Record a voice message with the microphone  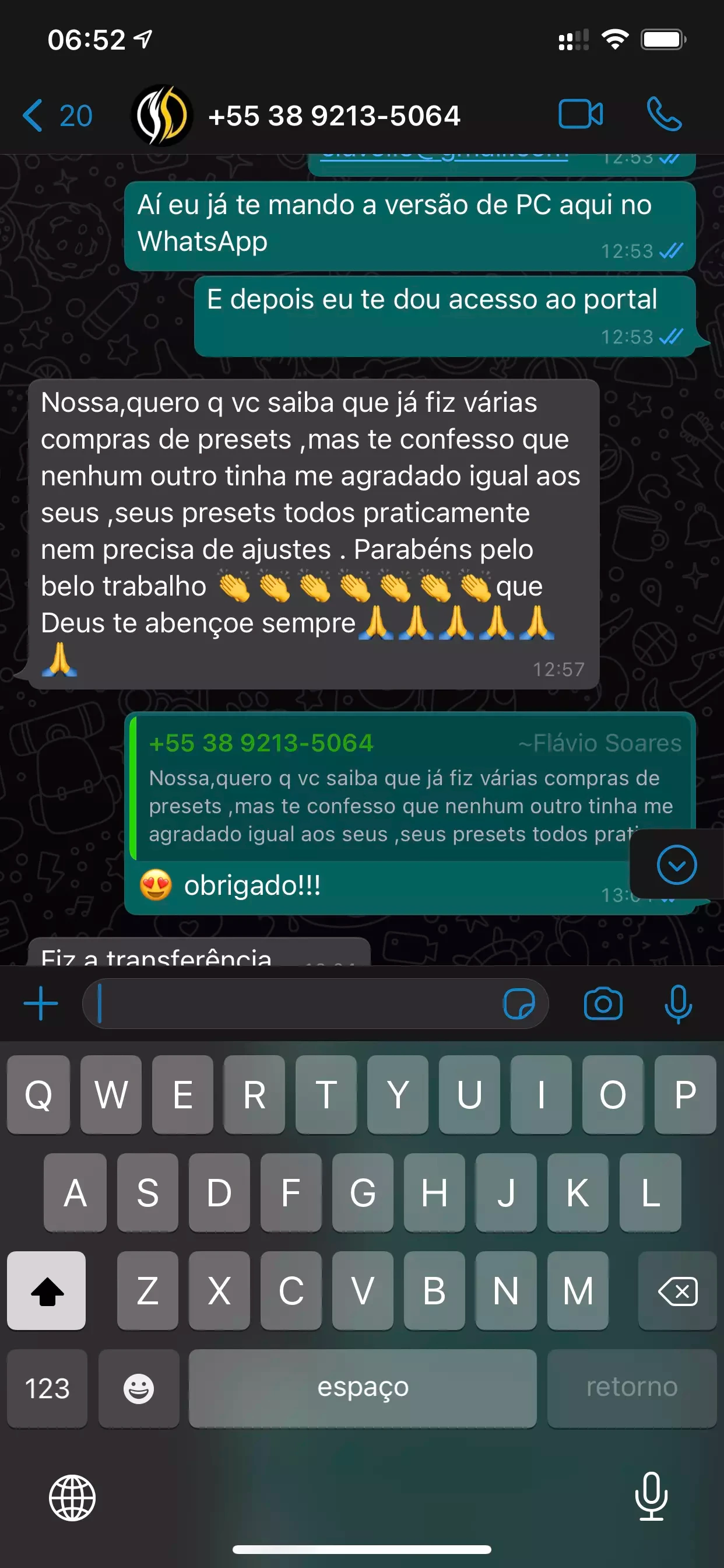(678, 1003)
